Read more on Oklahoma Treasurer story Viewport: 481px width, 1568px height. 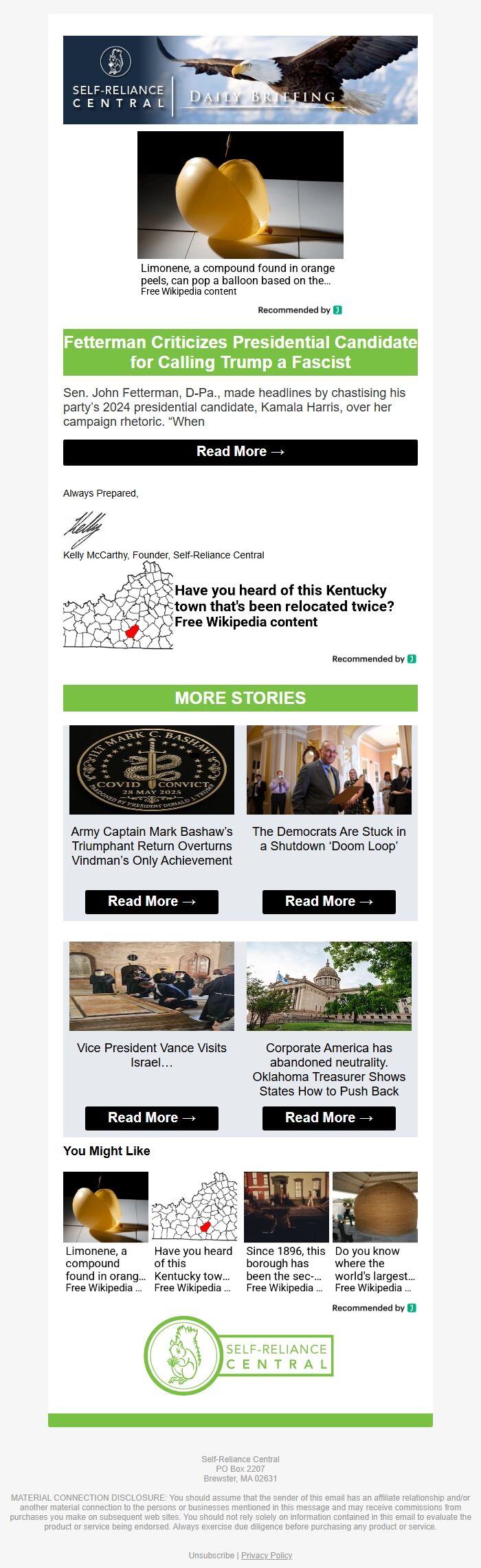328,1118
